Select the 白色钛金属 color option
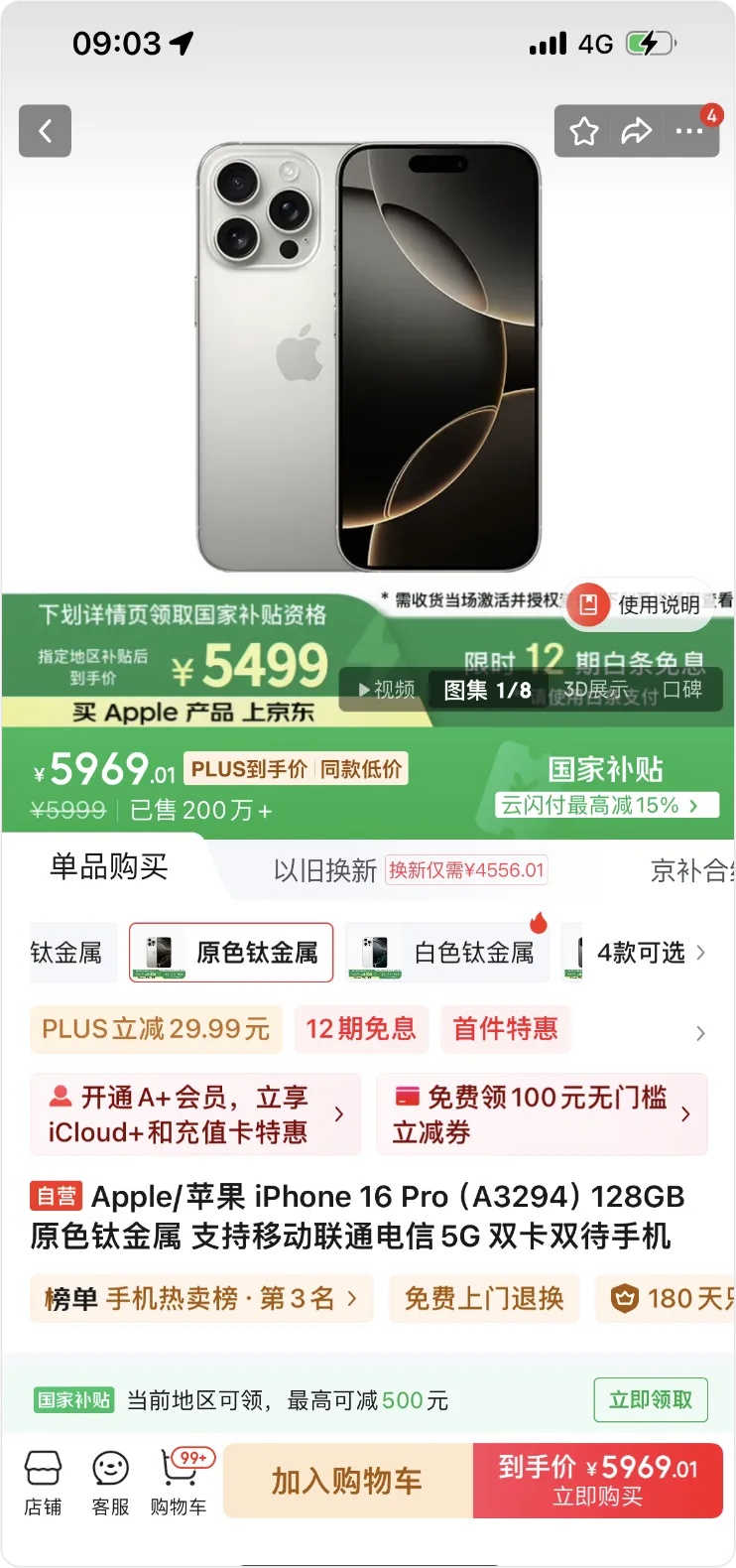Viewport: 736px width, 1568px height. pos(448,953)
